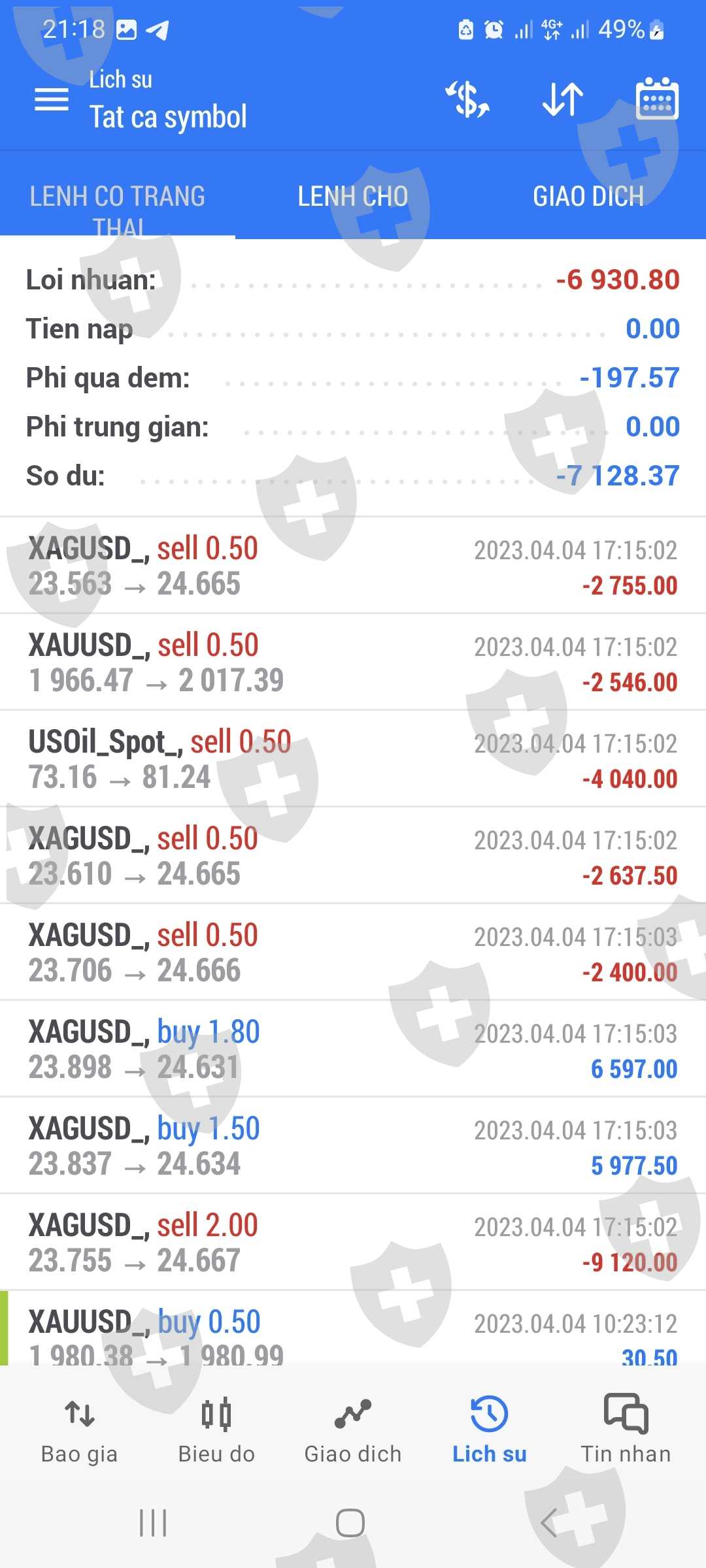706x1568 pixels.
Task: Switch to the GIAO DICH tab
Action: pos(588,197)
